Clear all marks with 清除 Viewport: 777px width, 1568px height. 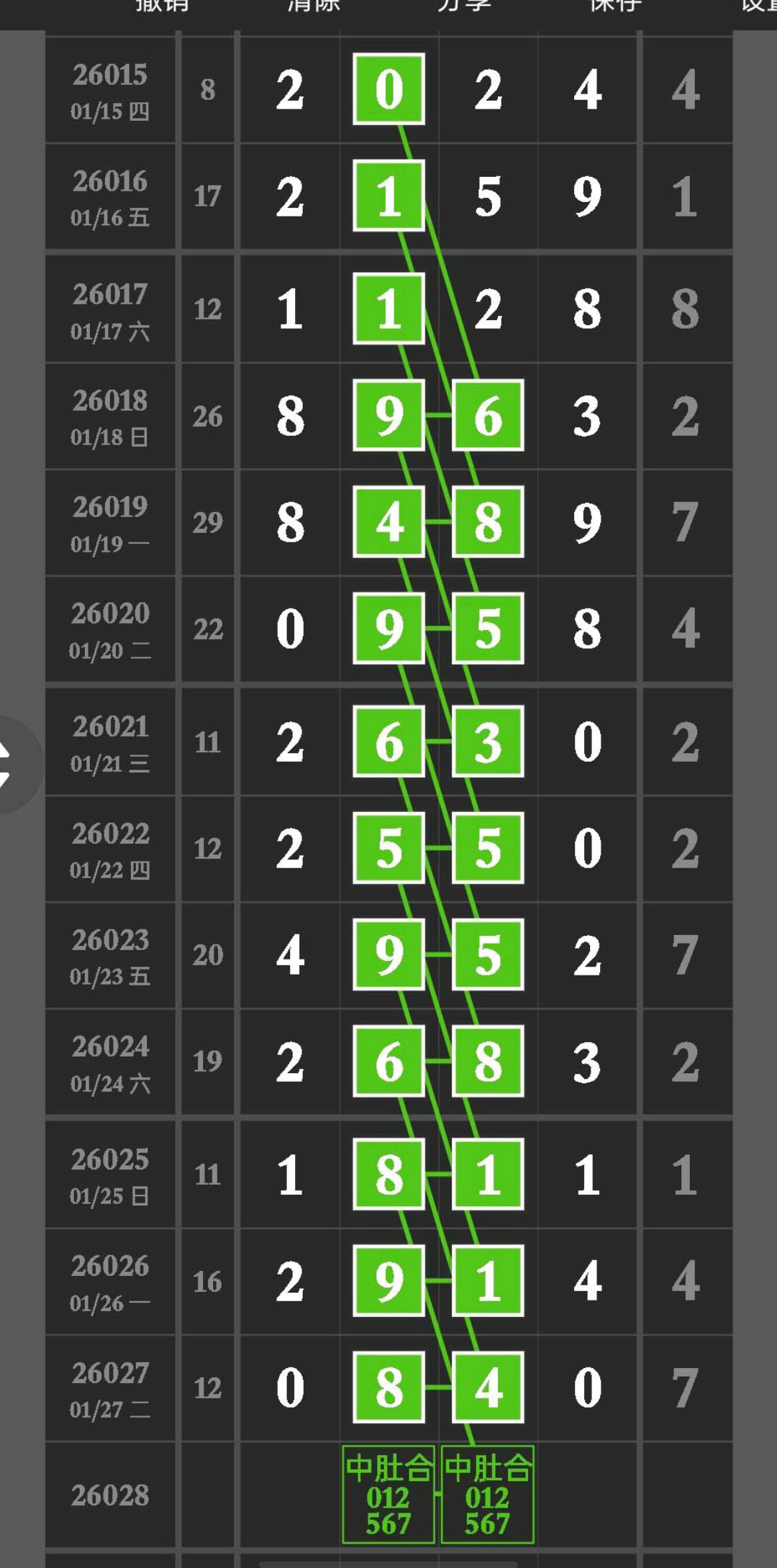coord(314,6)
